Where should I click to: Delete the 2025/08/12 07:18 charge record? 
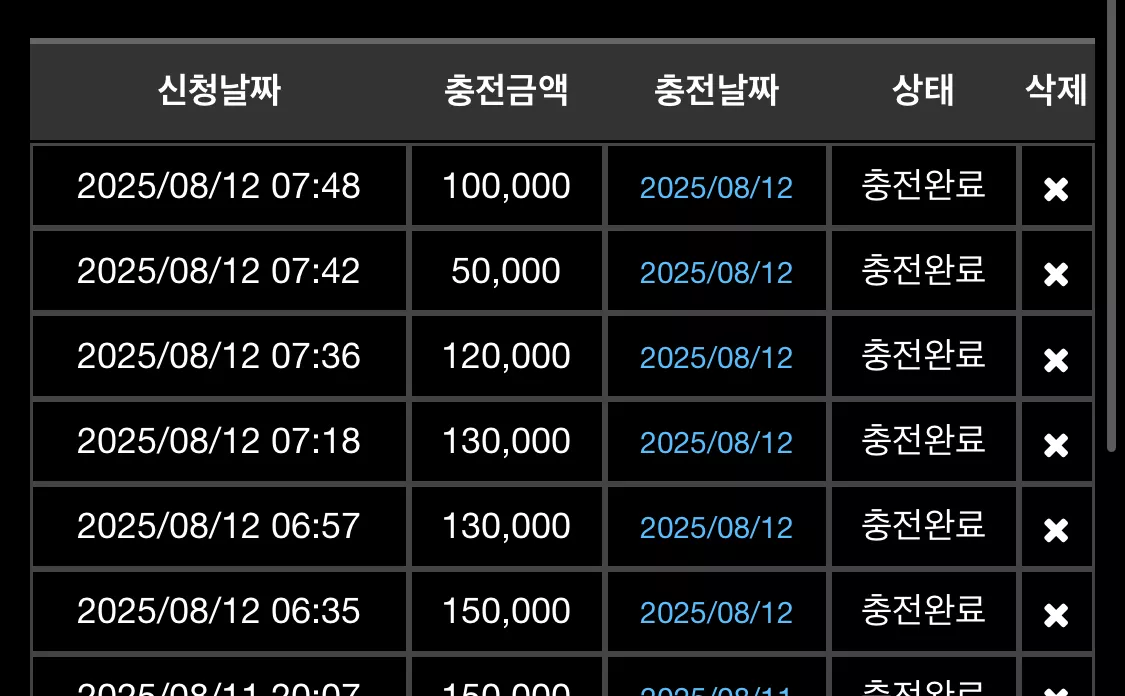pos(1056,445)
